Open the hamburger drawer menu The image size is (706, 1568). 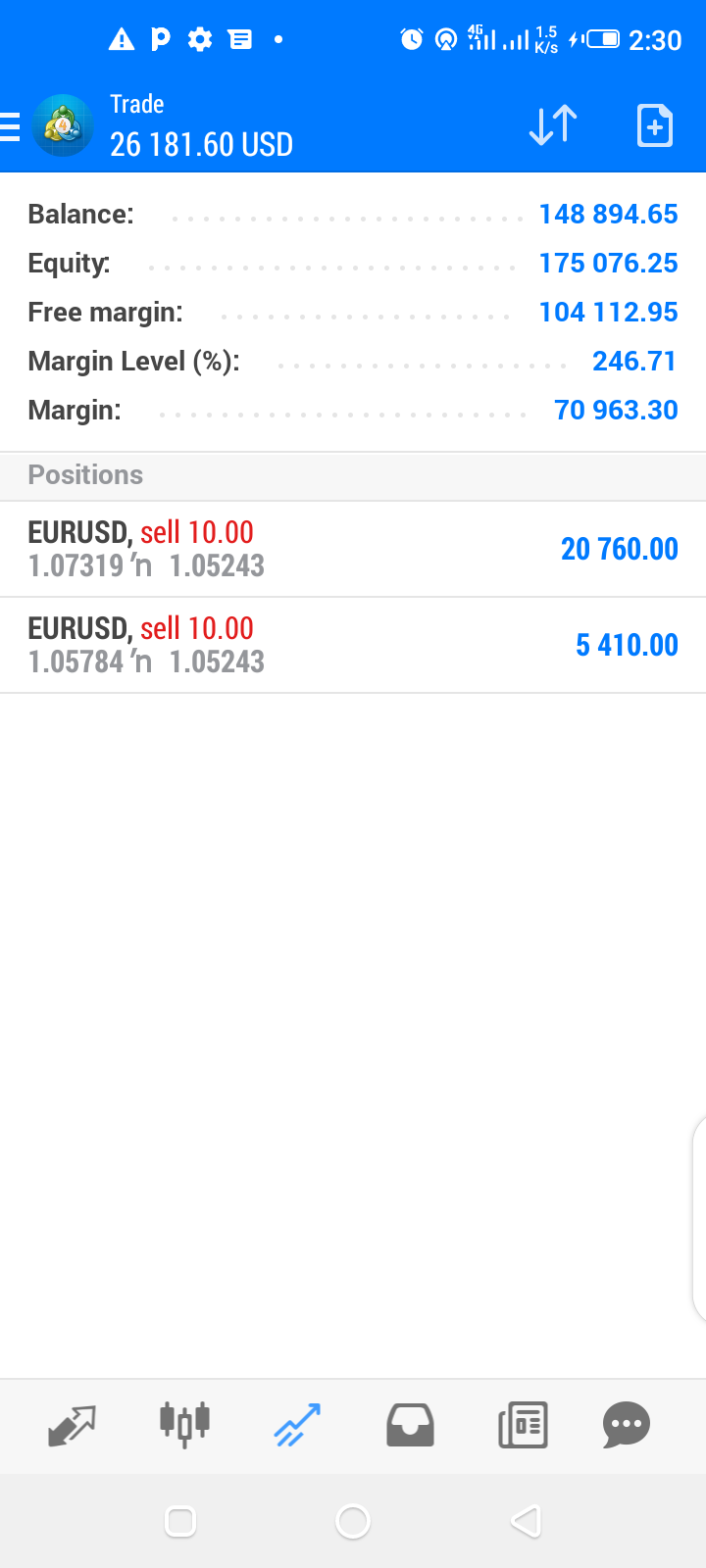coord(10,127)
